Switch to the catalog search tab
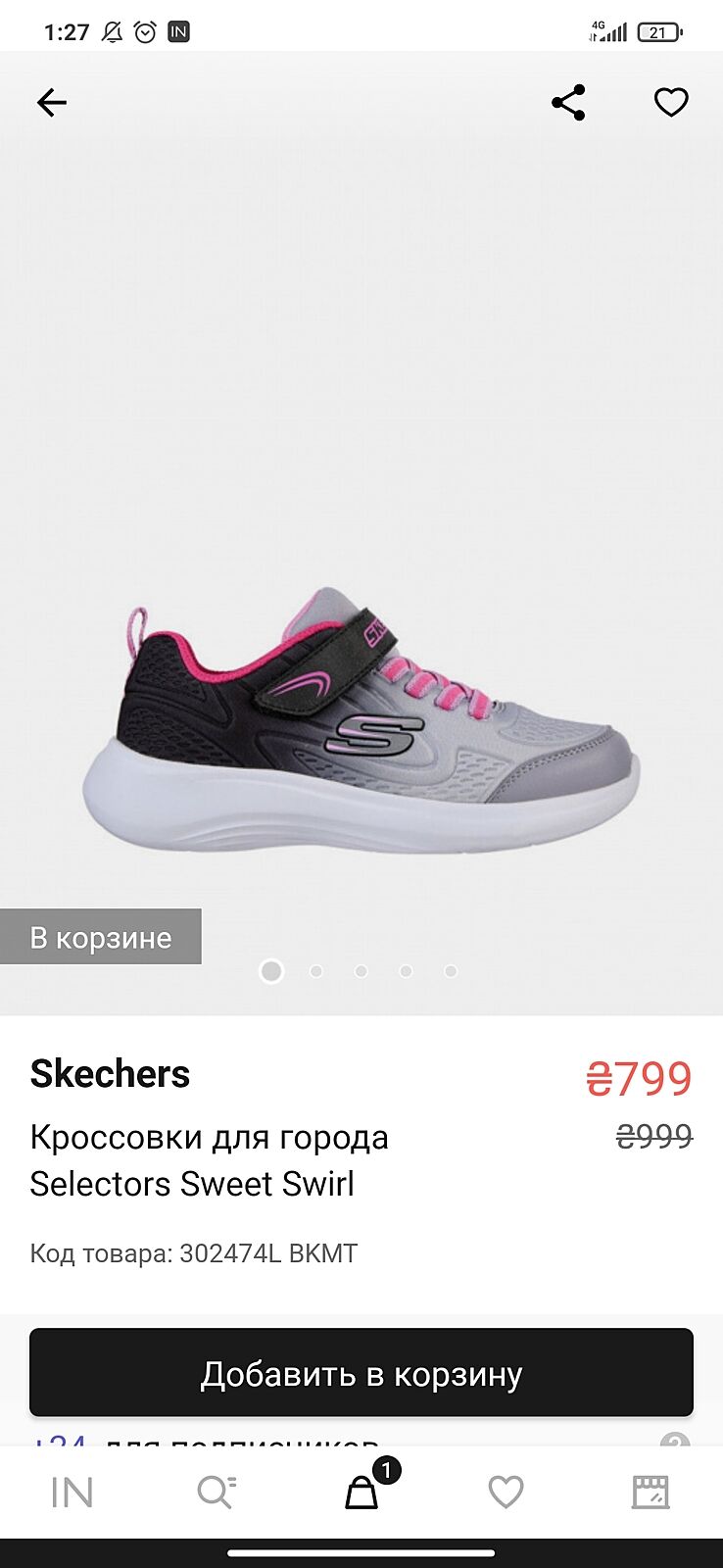The height and width of the screenshot is (1568, 723). pyautogui.click(x=216, y=1493)
